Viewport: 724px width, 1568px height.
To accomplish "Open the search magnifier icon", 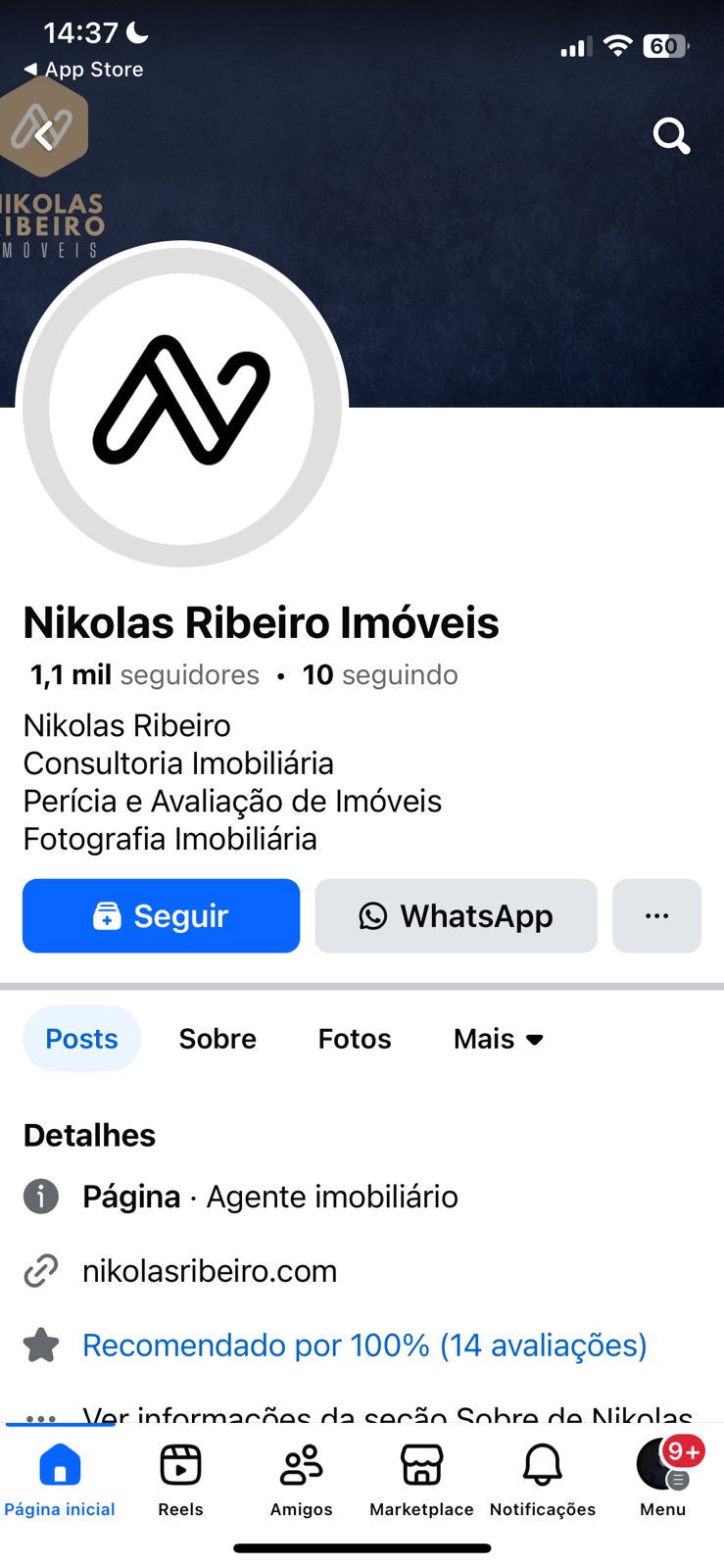I will (671, 136).
